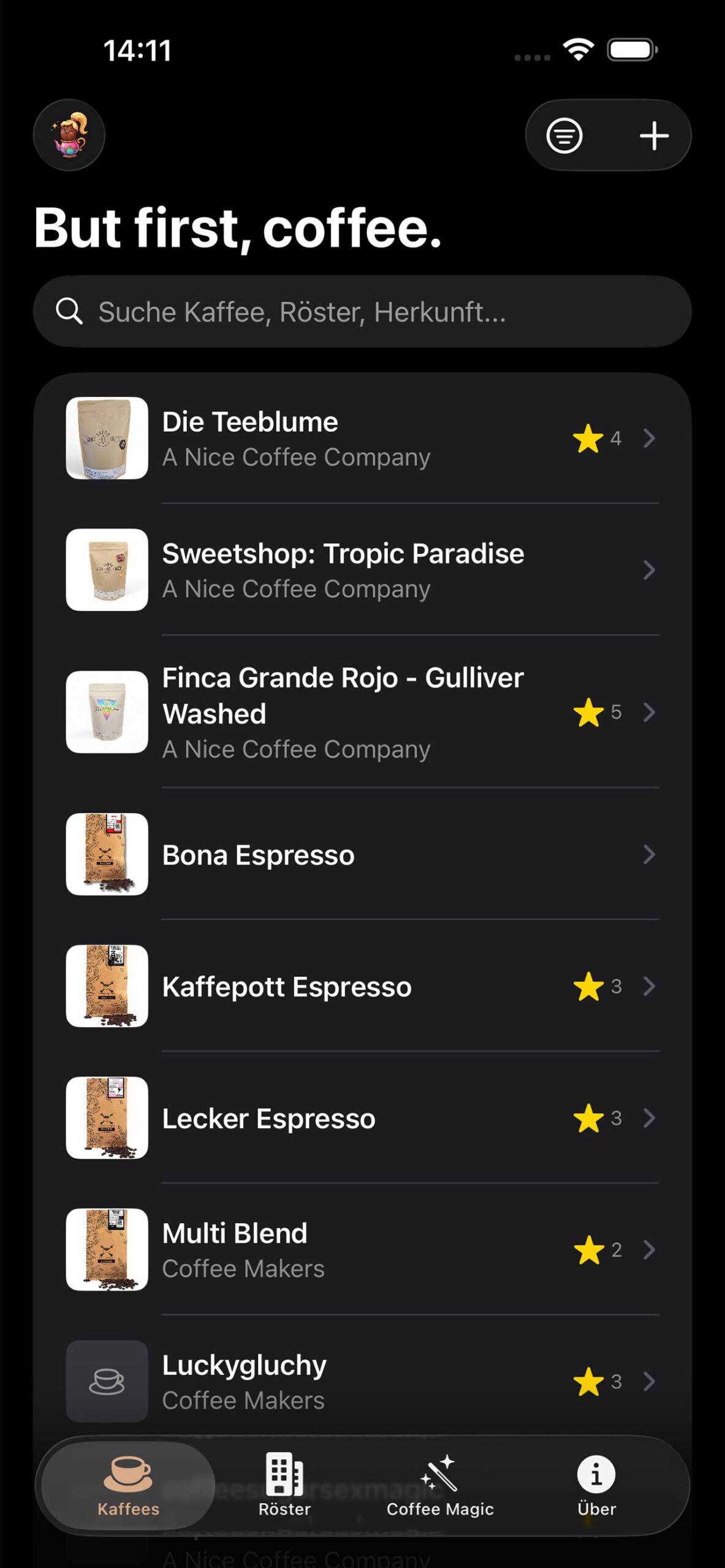Tap the star rating on Multi Blend
The height and width of the screenshot is (1568, 725).
[588, 1250]
